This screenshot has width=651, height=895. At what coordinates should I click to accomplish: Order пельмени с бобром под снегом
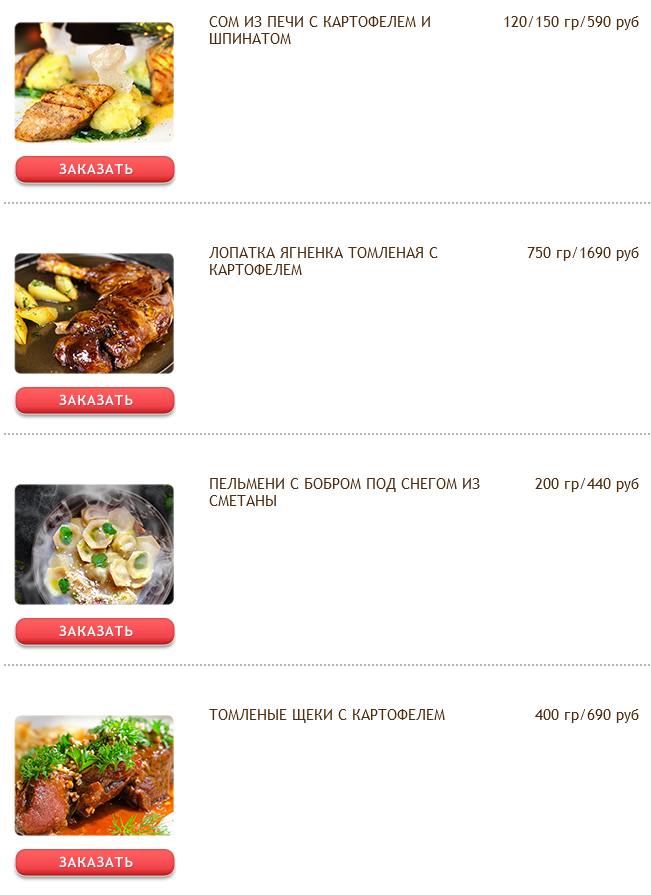point(95,631)
